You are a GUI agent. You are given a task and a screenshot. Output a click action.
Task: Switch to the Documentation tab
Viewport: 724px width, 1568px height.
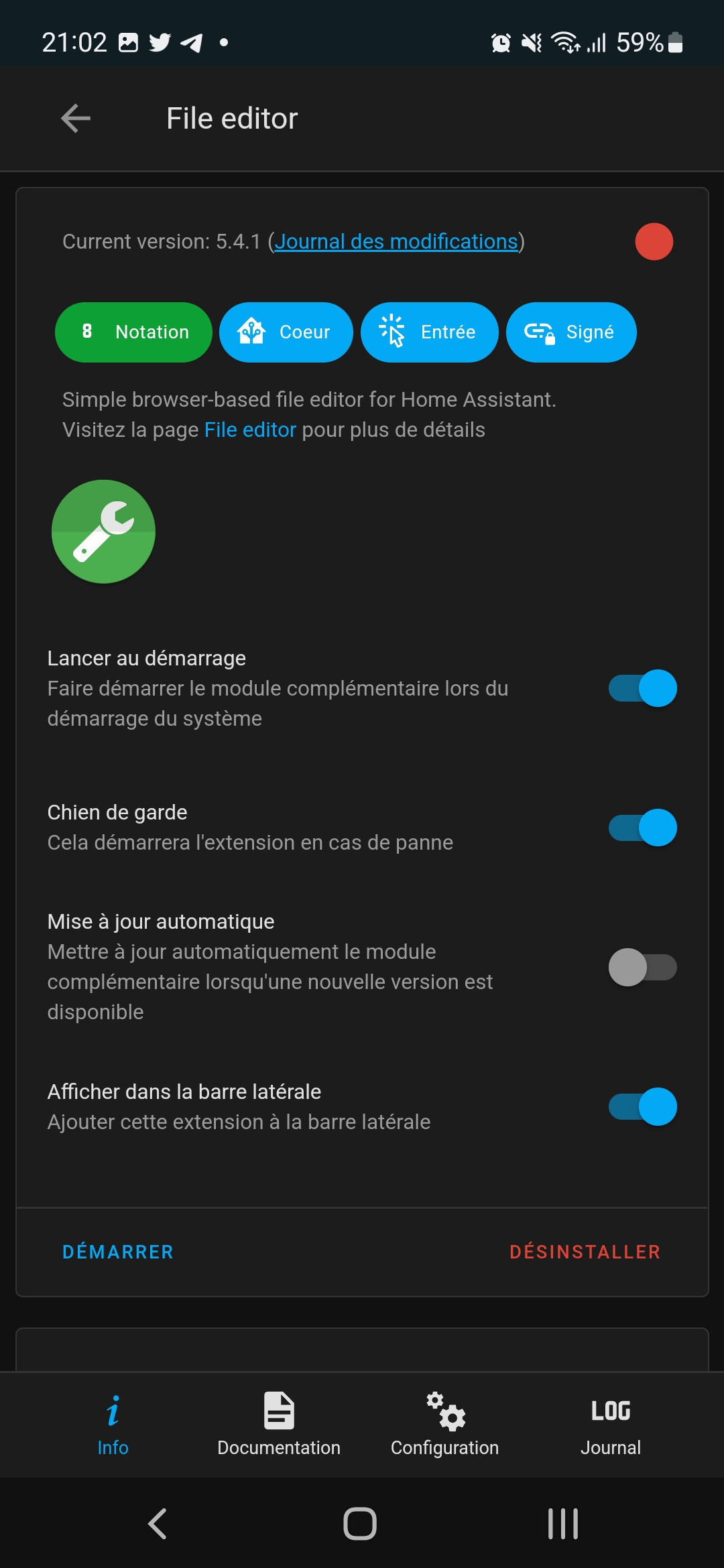279,1425
